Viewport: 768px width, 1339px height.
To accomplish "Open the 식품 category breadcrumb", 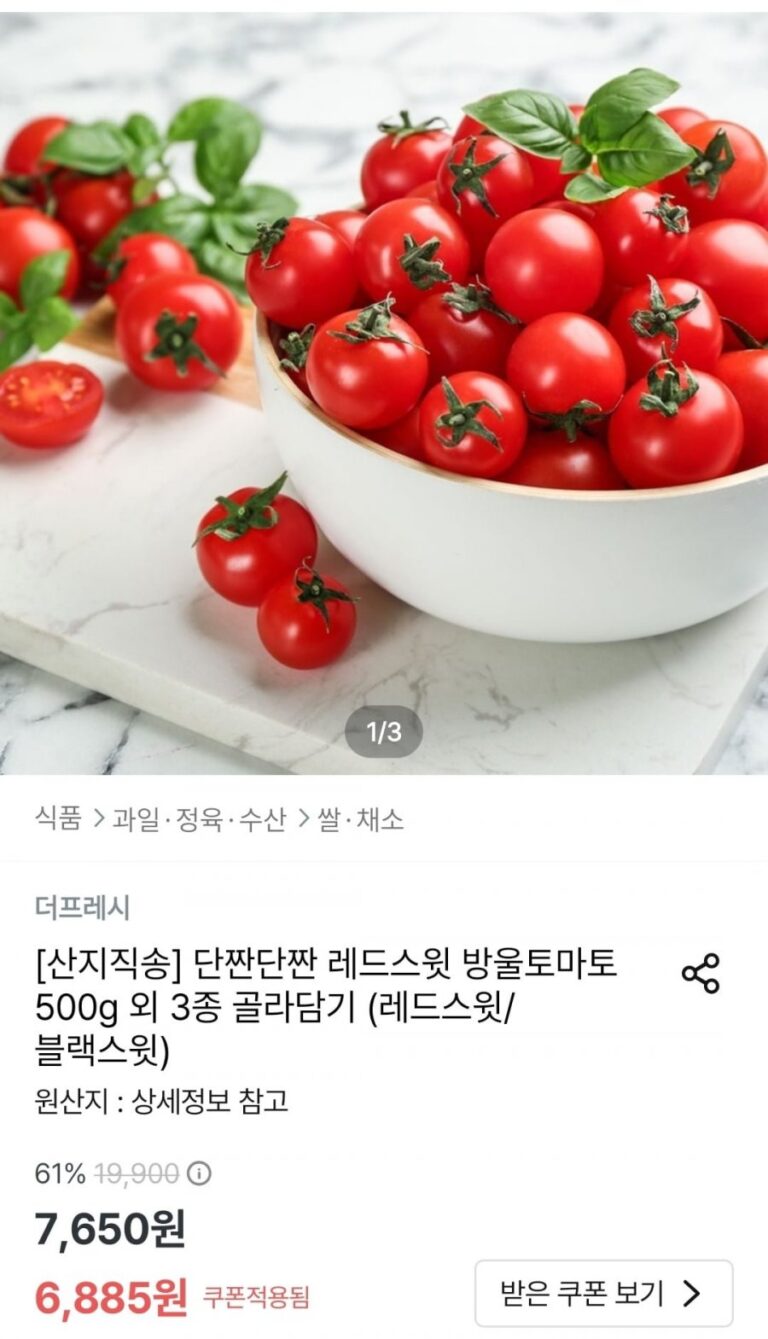I will pyautogui.click(x=58, y=820).
